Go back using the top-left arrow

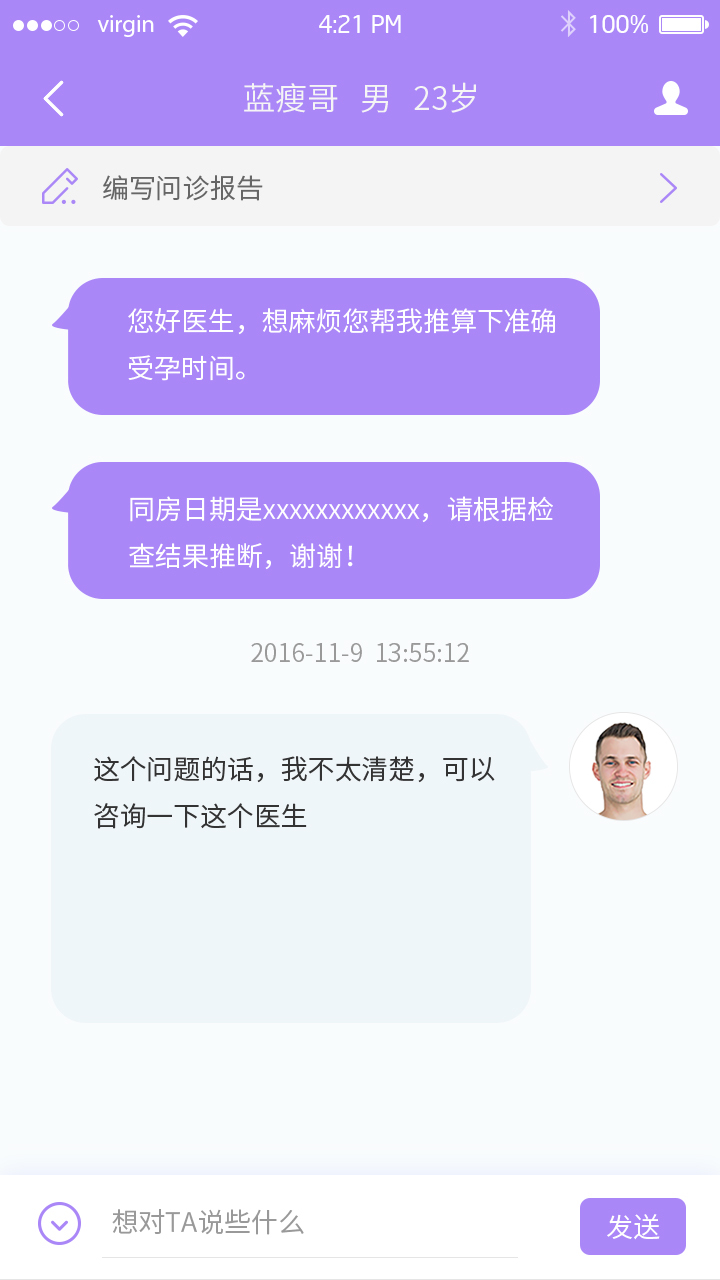tap(54, 99)
